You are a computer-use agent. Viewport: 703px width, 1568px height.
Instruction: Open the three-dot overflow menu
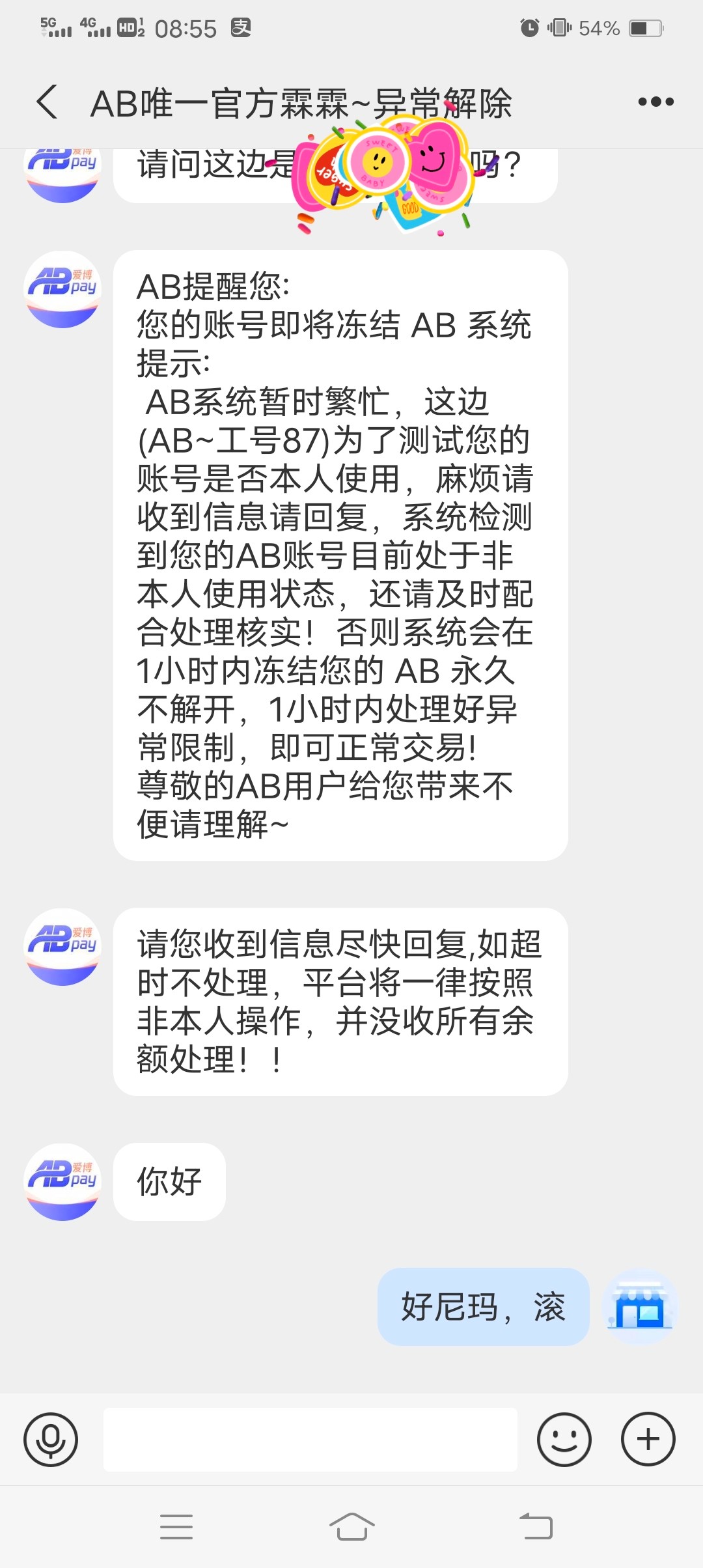click(655, 102)
